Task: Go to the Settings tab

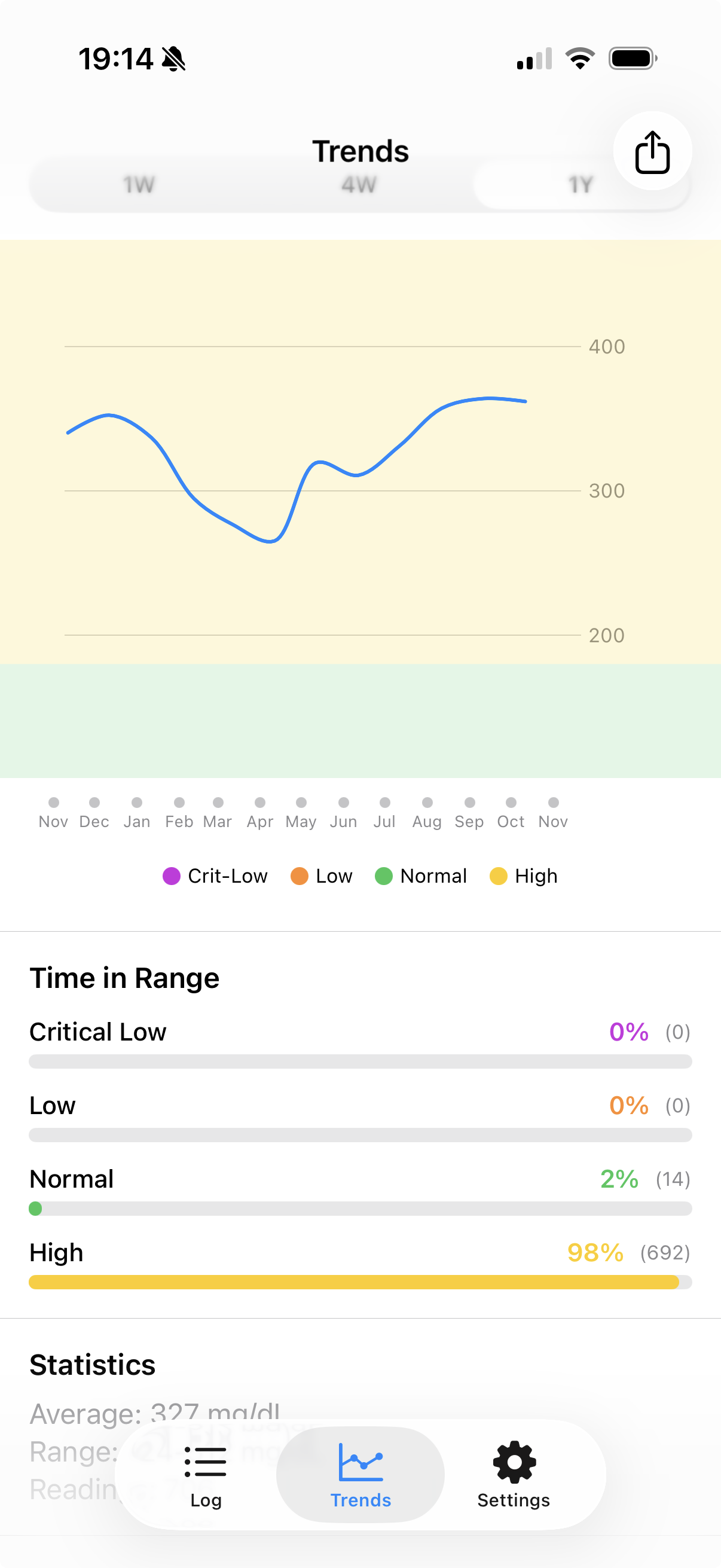Action: [x=514, y=1474]
